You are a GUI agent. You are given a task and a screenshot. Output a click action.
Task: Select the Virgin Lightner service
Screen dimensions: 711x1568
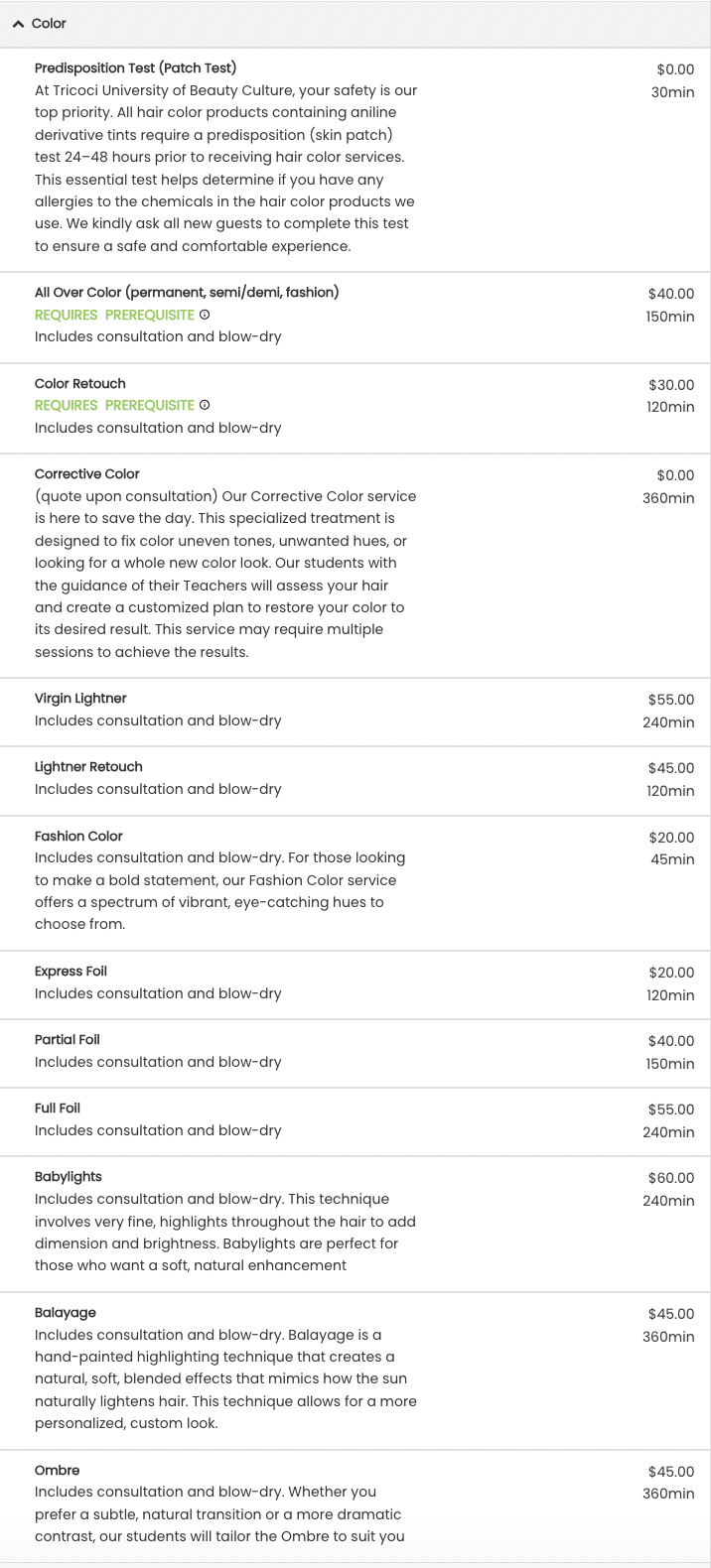(355, 713)
